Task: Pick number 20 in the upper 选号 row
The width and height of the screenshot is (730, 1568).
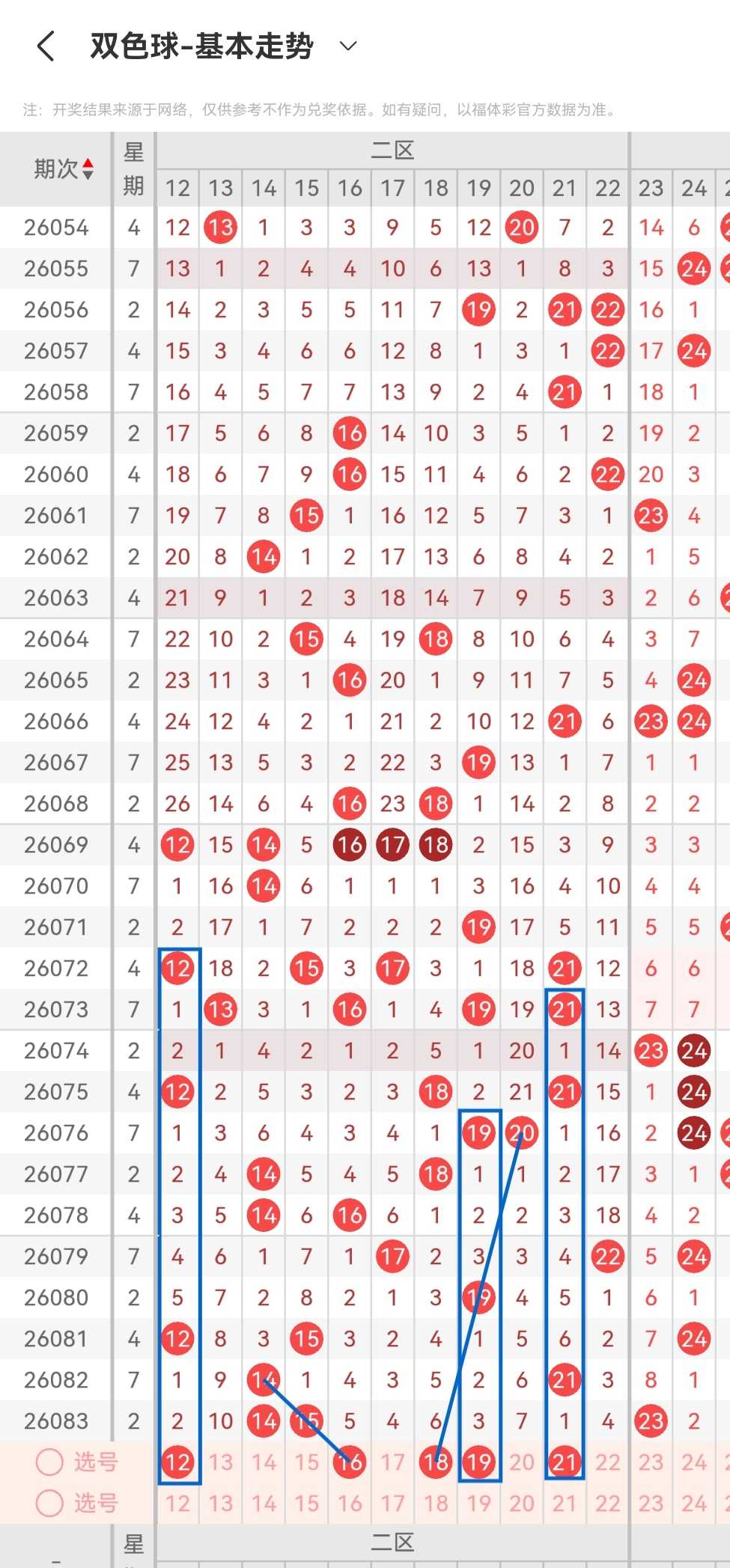Action: click(x=522, y=1462)
